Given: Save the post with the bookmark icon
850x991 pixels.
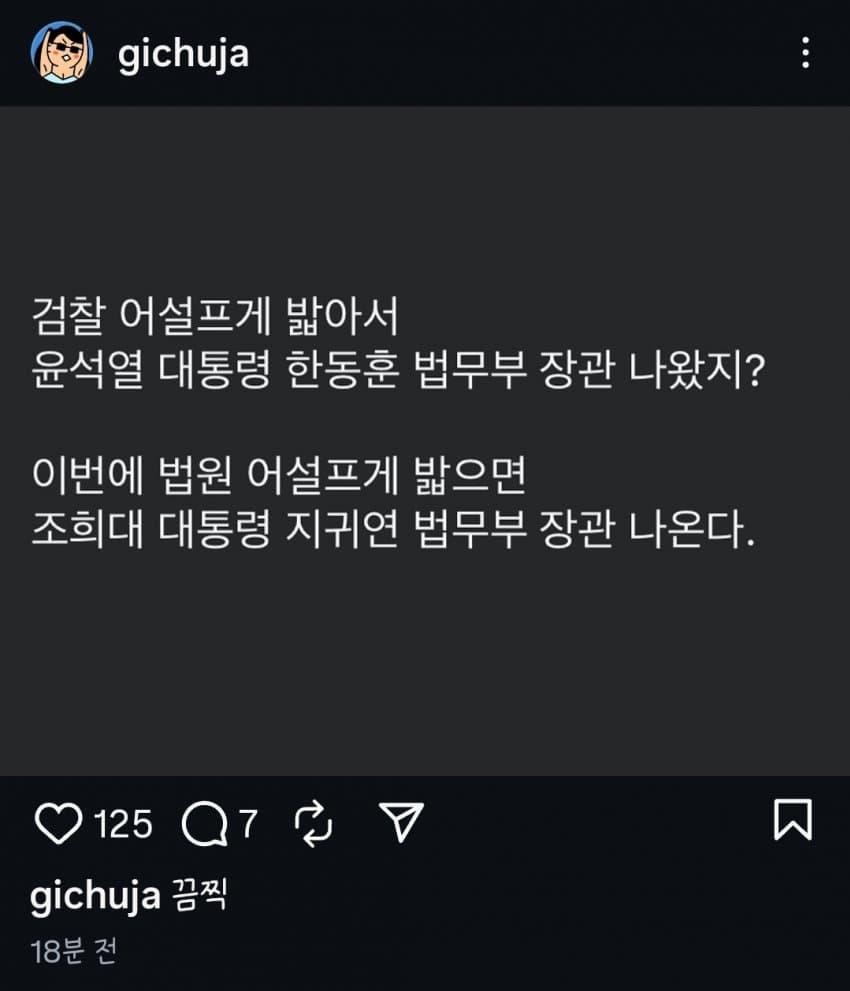Looking at the screenshot, I should coord(795,822).
